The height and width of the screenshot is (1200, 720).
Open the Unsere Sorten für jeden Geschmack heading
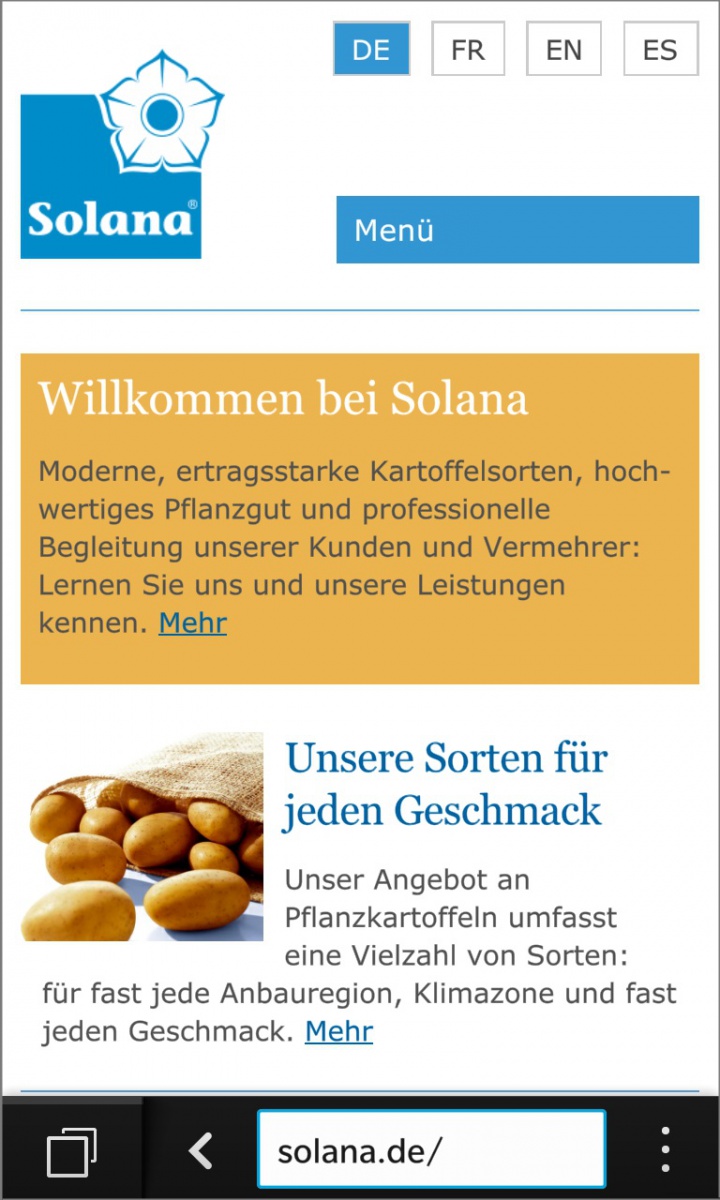(446, 784)
